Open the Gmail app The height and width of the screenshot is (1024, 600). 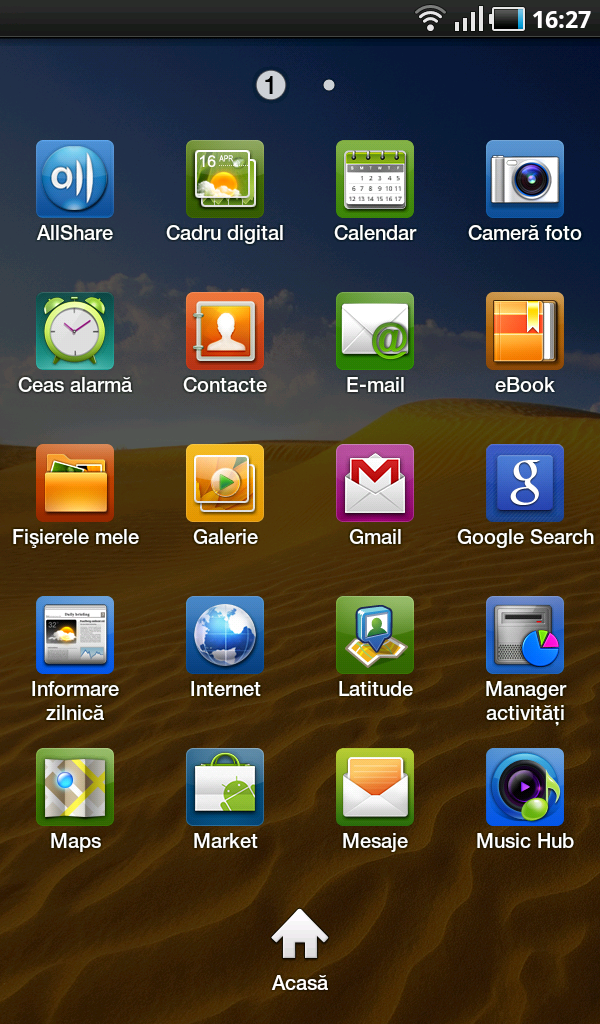[x=375, y=484]
